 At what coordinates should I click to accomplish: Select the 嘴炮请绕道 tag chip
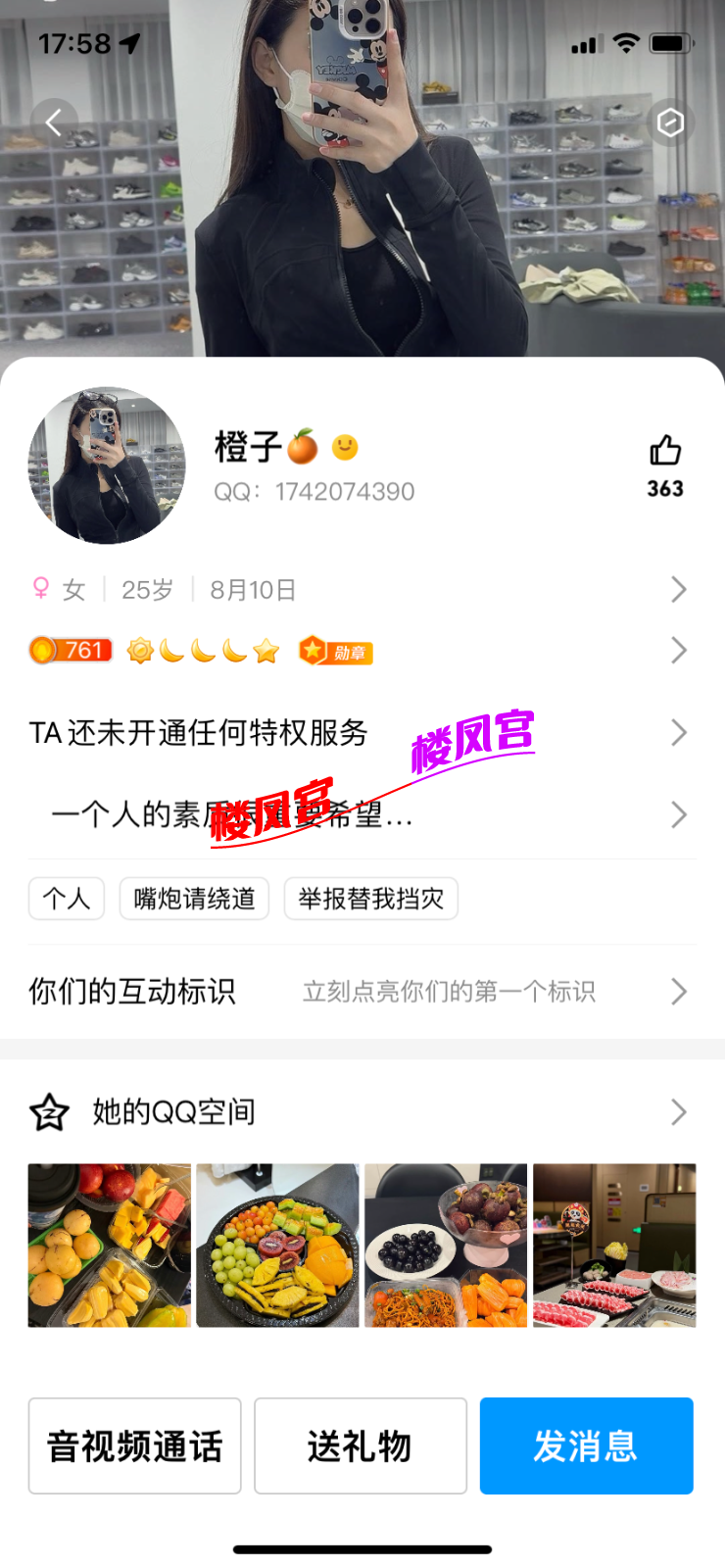tap(194, 899)
